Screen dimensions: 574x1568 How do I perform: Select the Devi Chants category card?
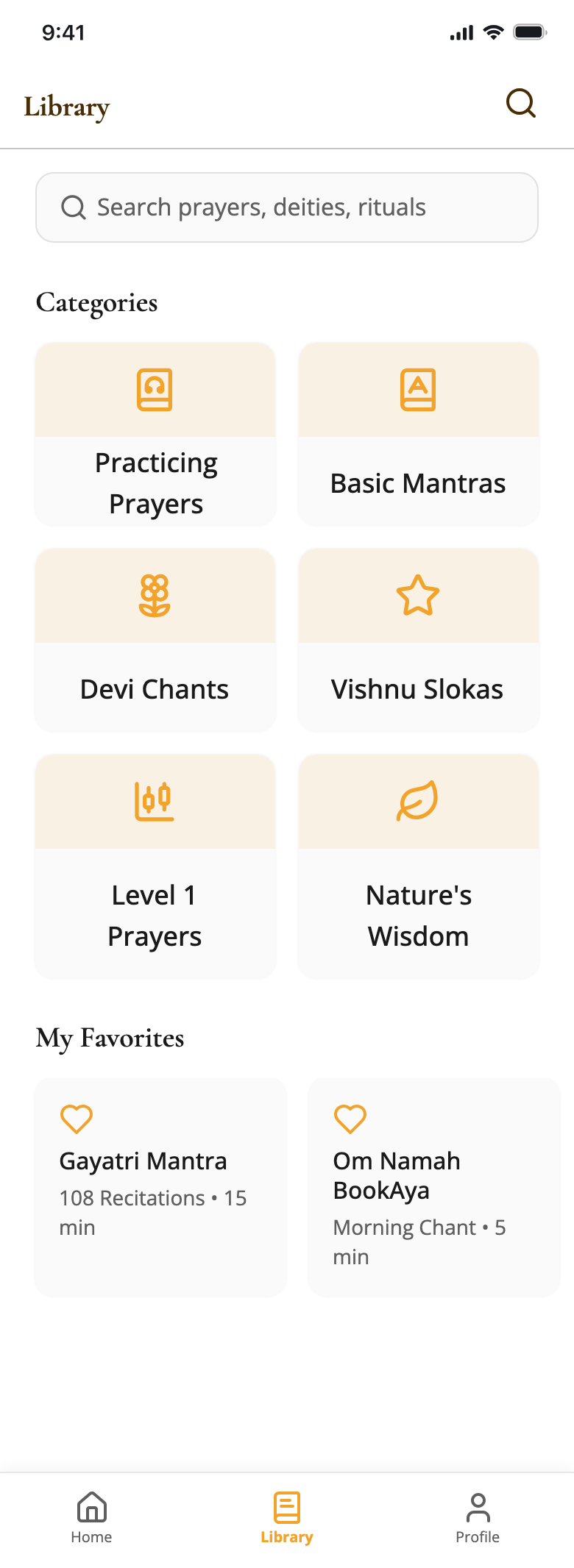click(x=155, y=640)
